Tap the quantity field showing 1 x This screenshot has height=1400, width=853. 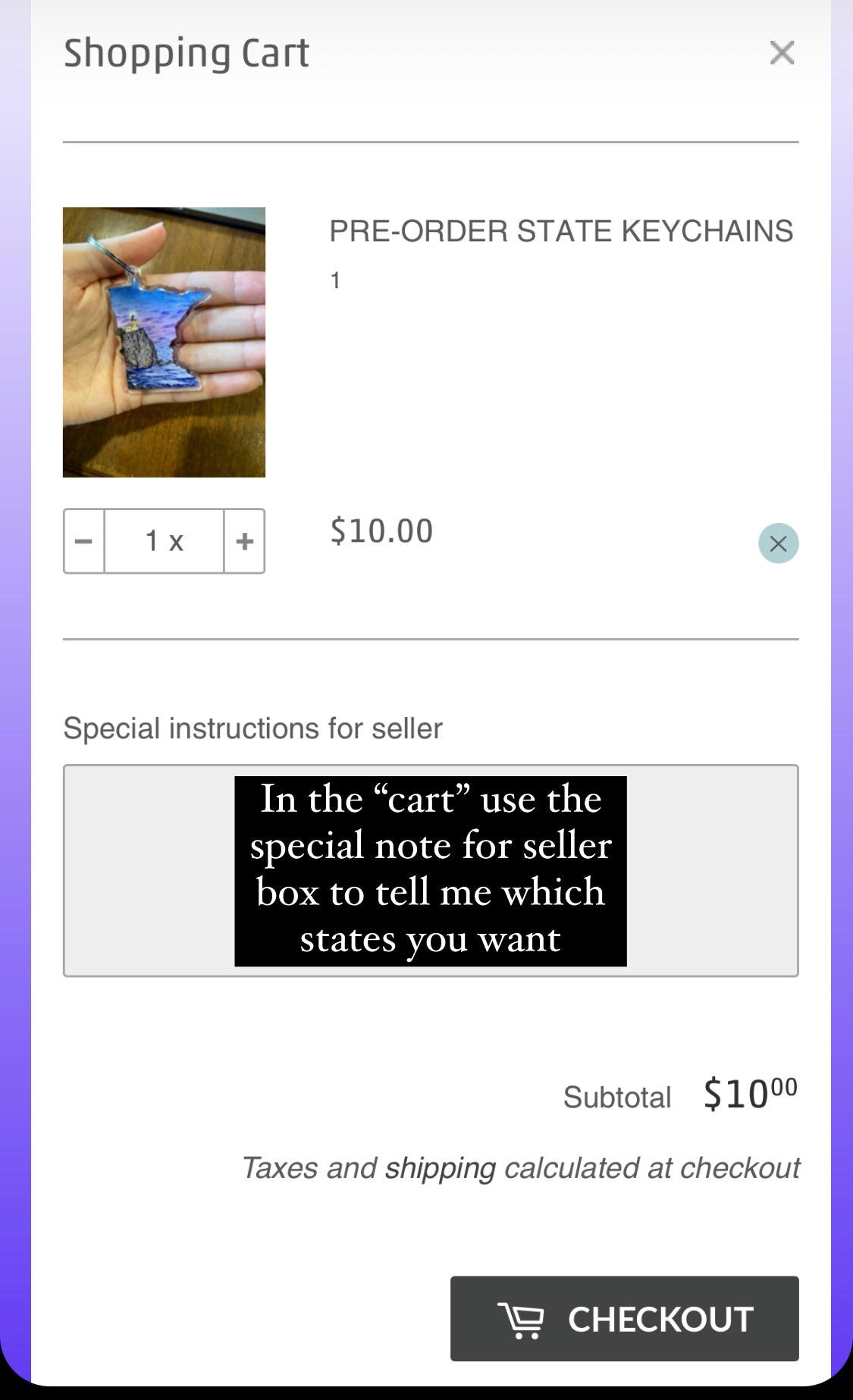(x=164, y=541)
